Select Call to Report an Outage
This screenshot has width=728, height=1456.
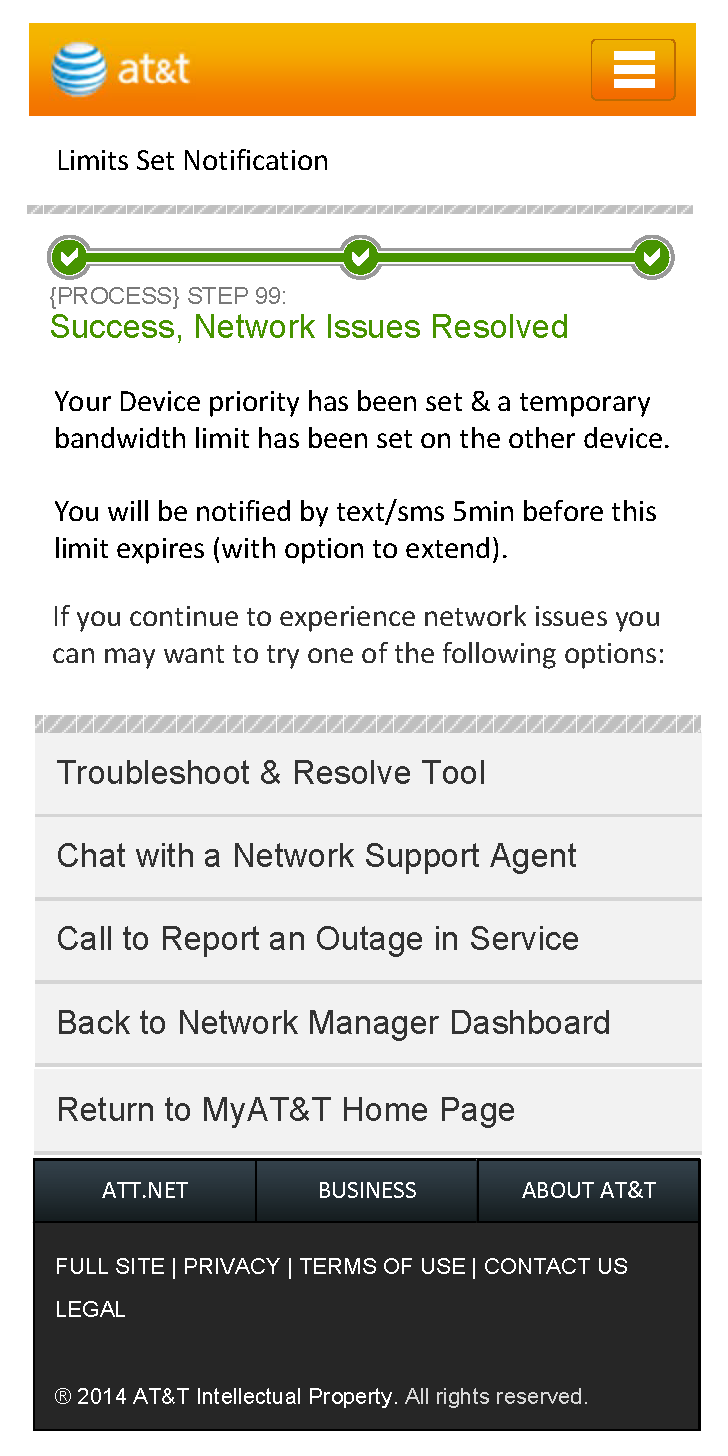tap(367, 939)
